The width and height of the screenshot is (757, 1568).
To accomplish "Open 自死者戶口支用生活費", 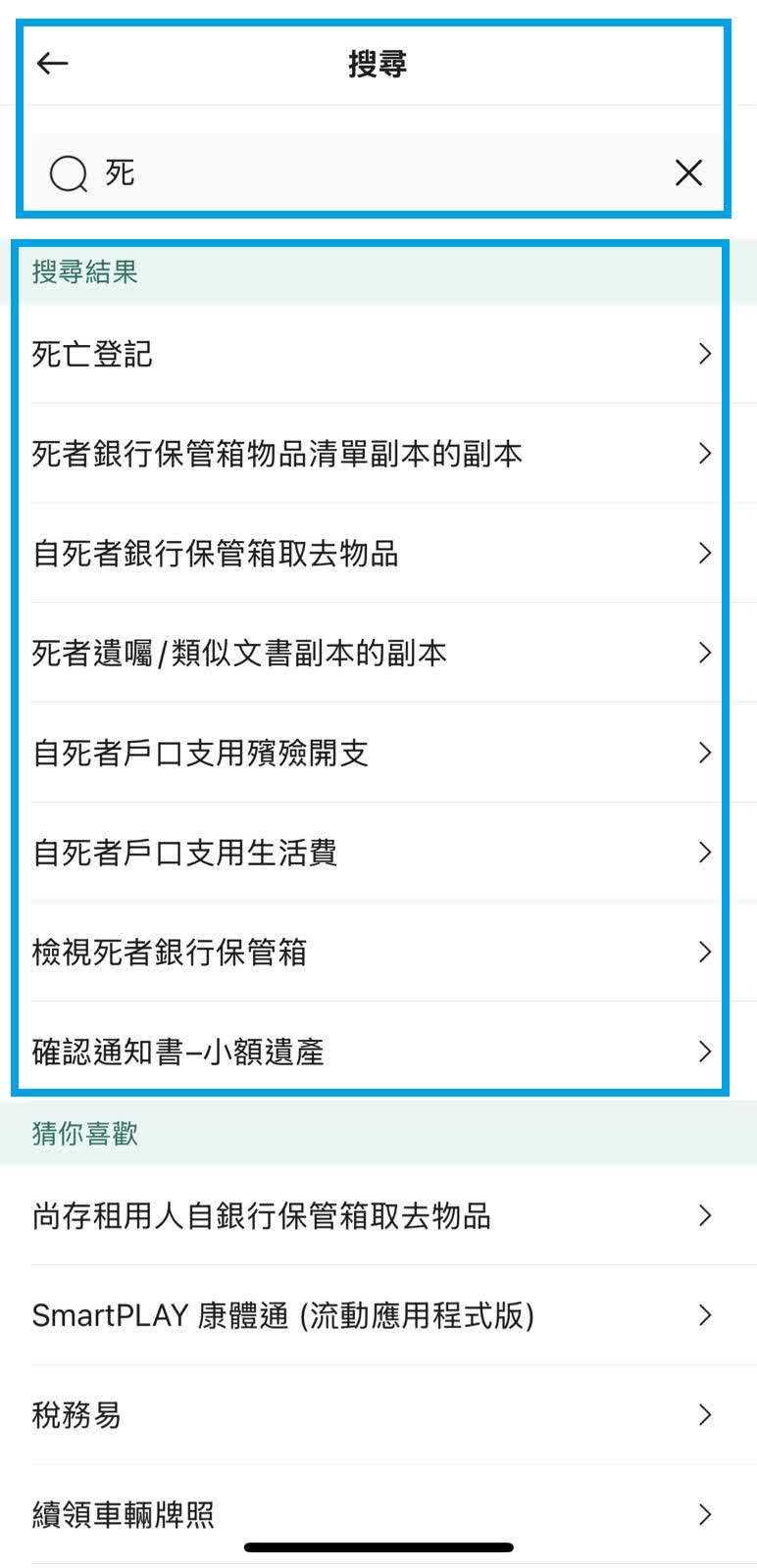I will (373, 853).
